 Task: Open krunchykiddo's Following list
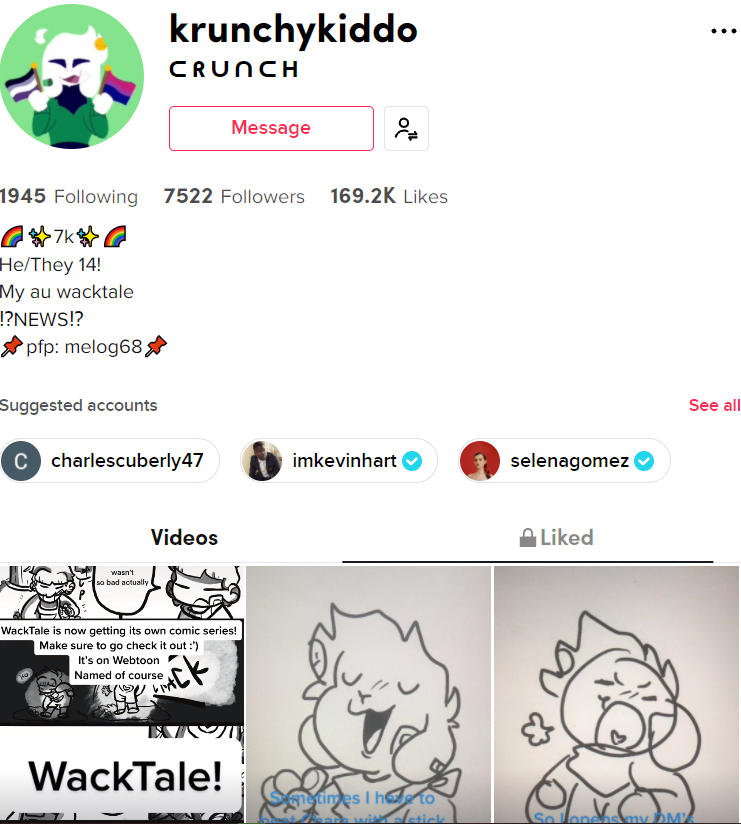click(69, 197)
